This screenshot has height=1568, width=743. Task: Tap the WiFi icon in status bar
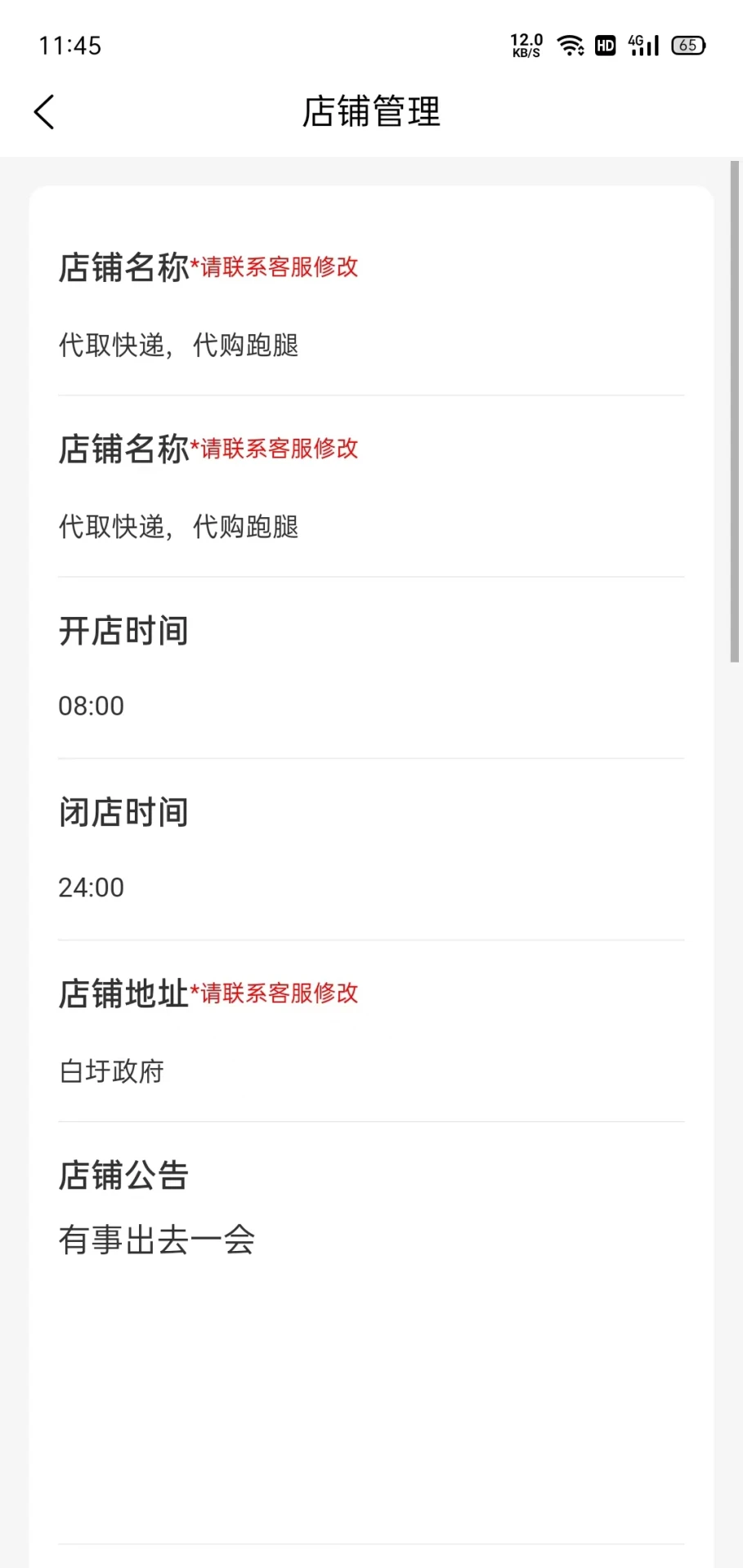coord(571,45)
